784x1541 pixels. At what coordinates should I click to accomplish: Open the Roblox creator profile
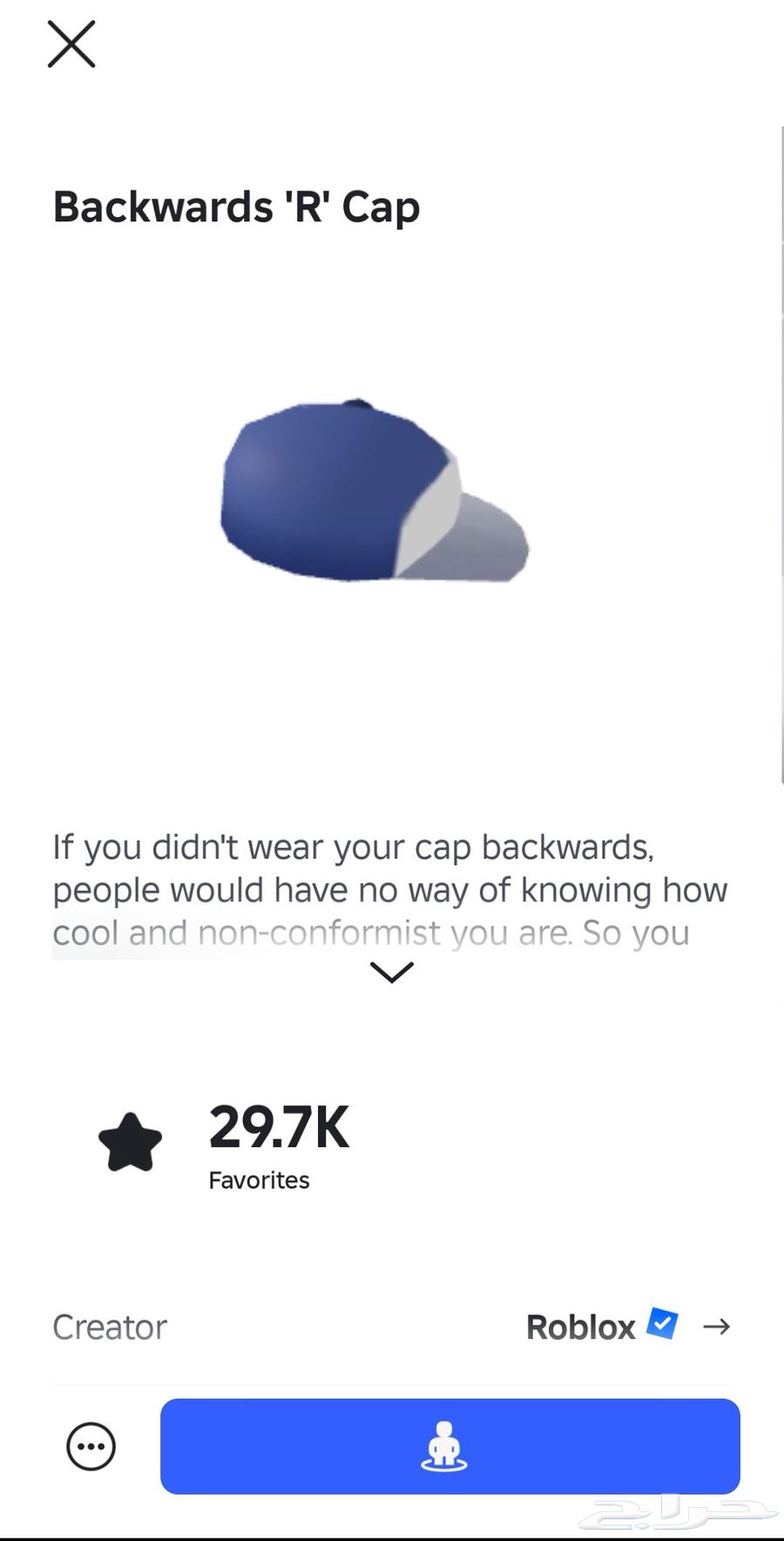627,1327
